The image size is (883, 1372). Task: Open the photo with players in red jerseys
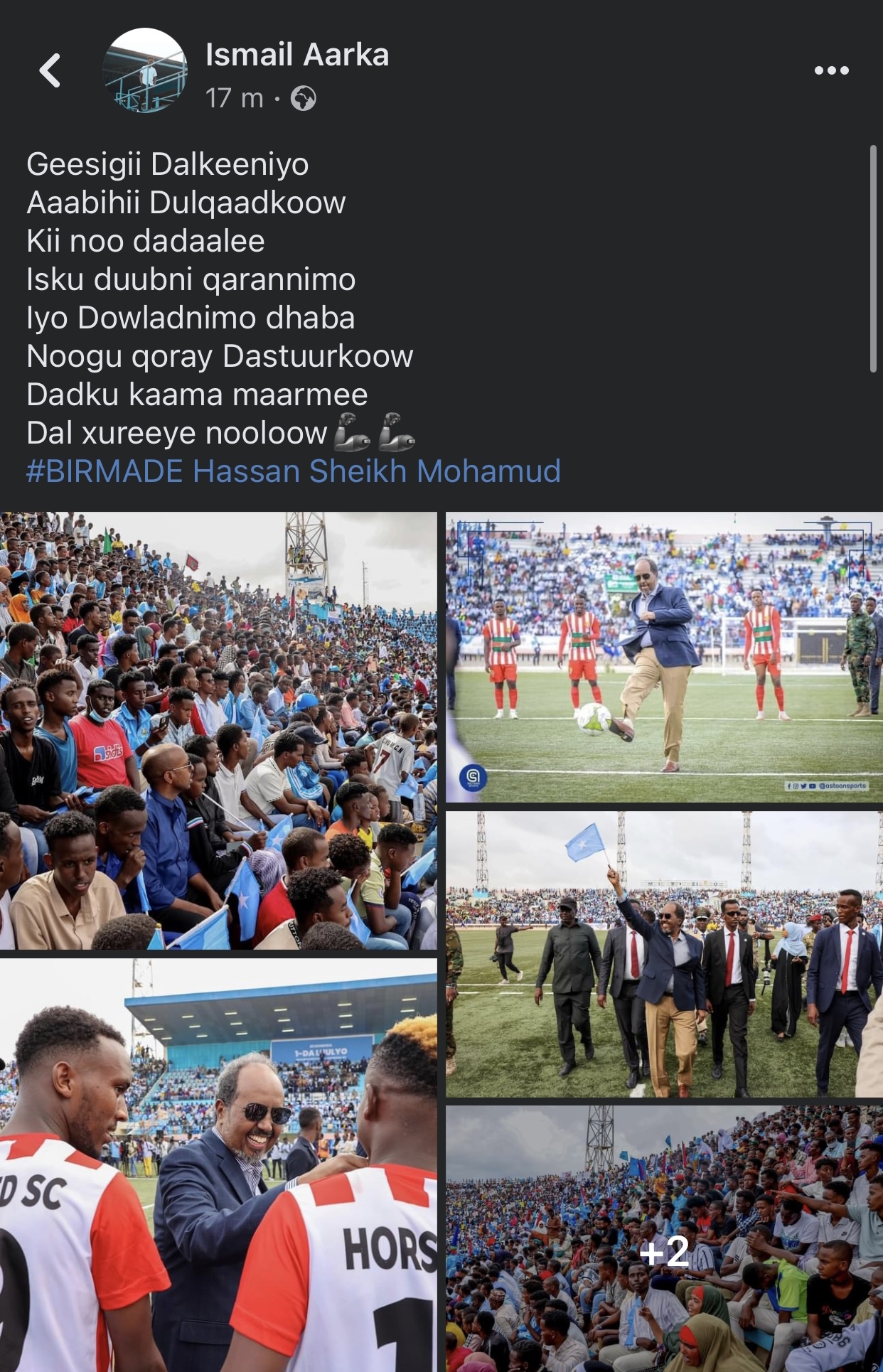(x=218, y=1166)
